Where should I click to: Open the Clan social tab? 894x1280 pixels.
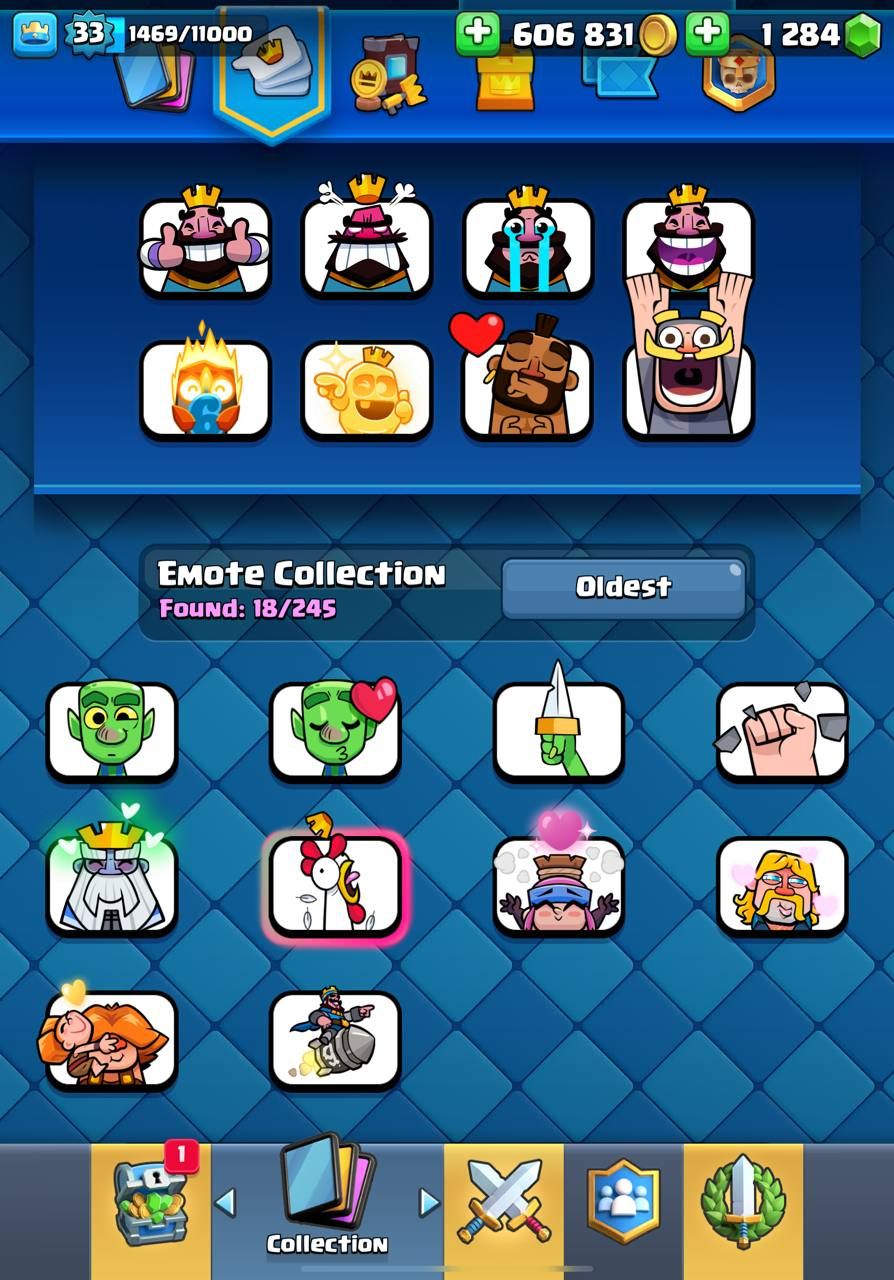[x=623, y=1208]
